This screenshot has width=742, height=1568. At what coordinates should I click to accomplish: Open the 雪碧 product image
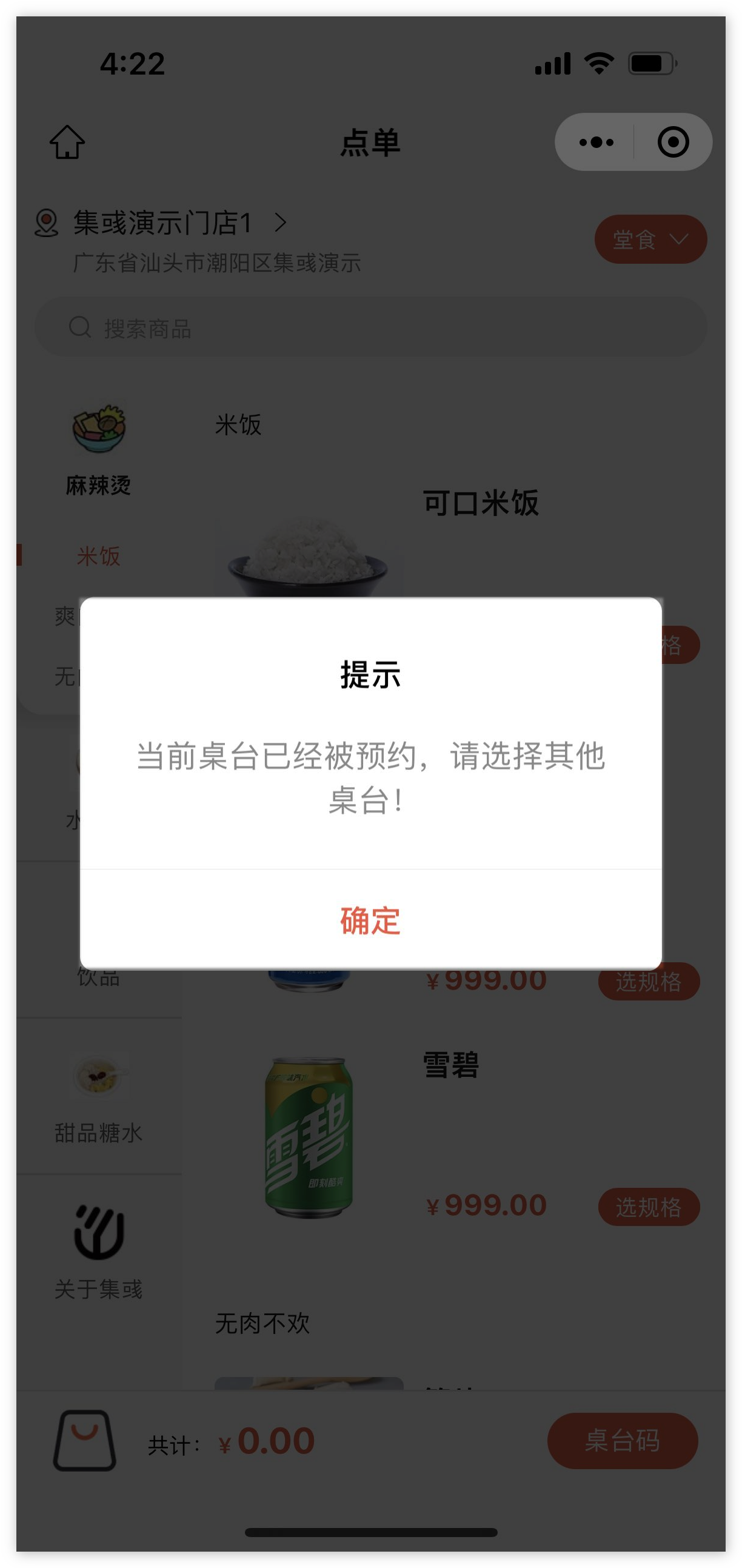[x=309, y=1137]
